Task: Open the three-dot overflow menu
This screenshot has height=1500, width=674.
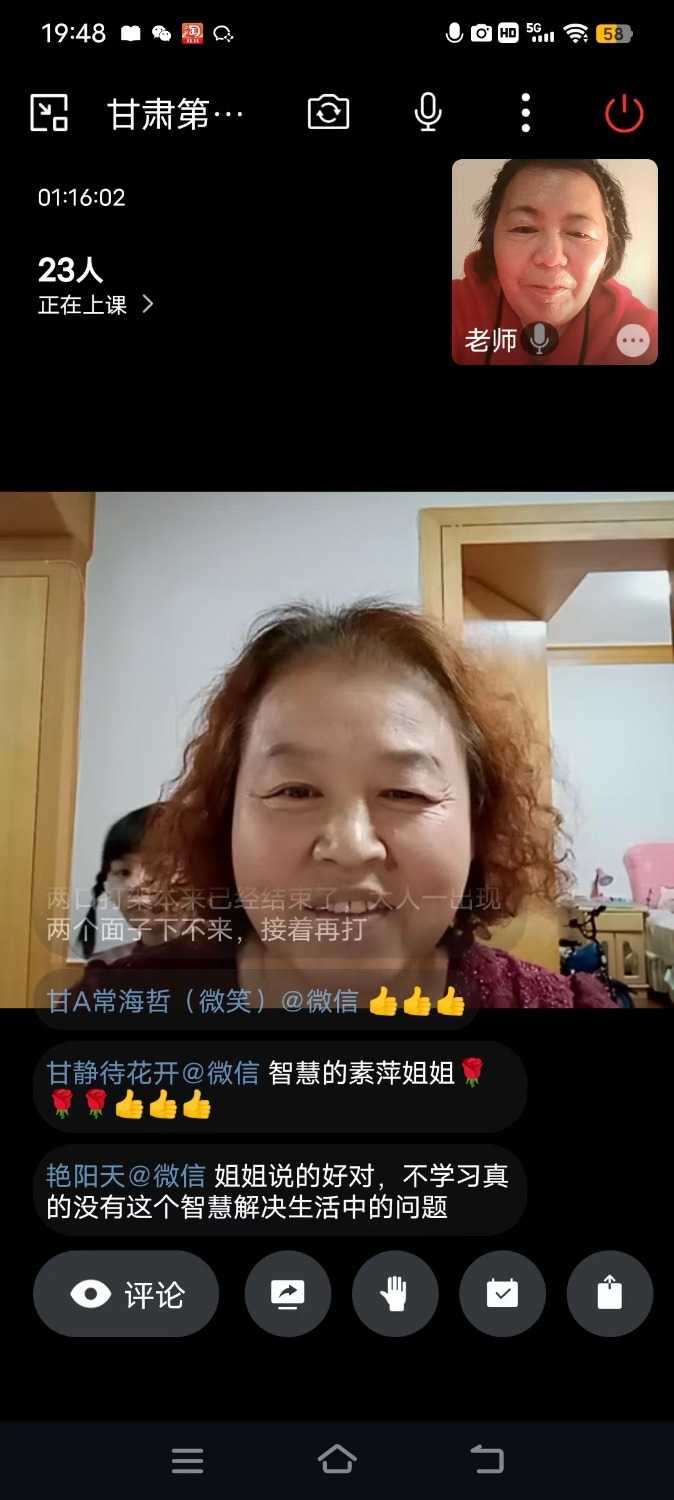Action: (x=526, y=113)
